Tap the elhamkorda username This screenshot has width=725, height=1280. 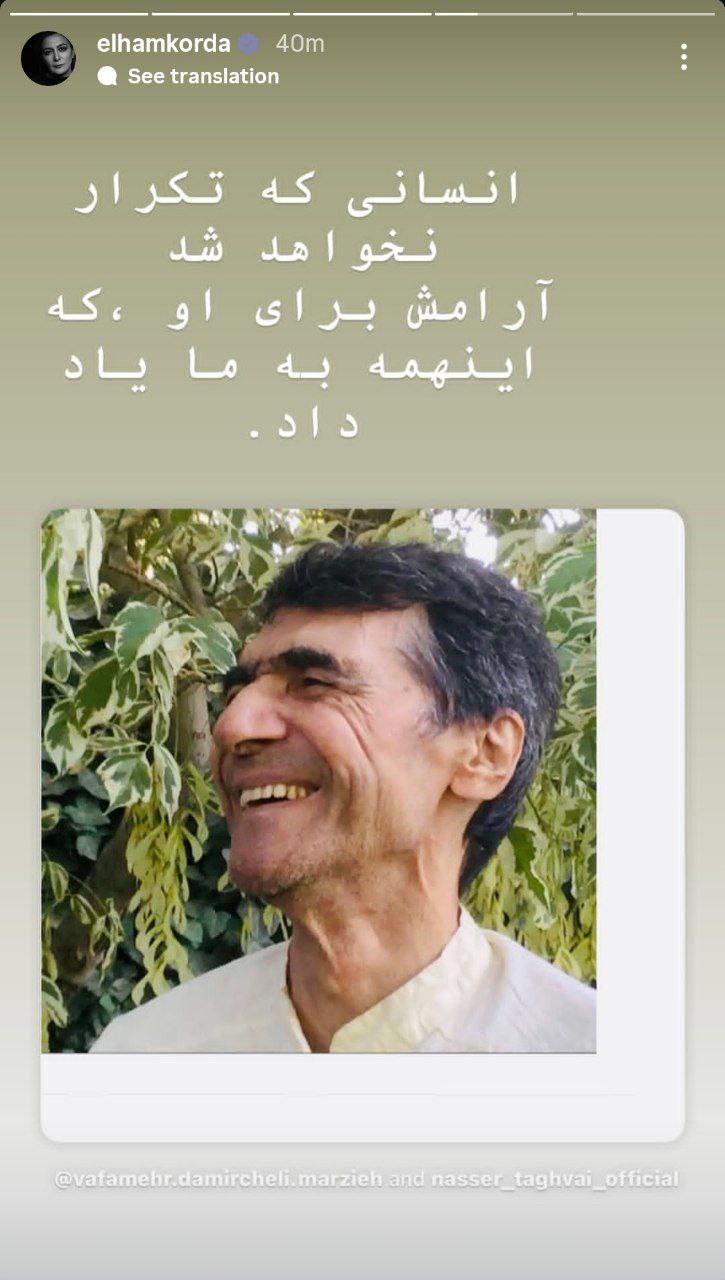point(163,44)
